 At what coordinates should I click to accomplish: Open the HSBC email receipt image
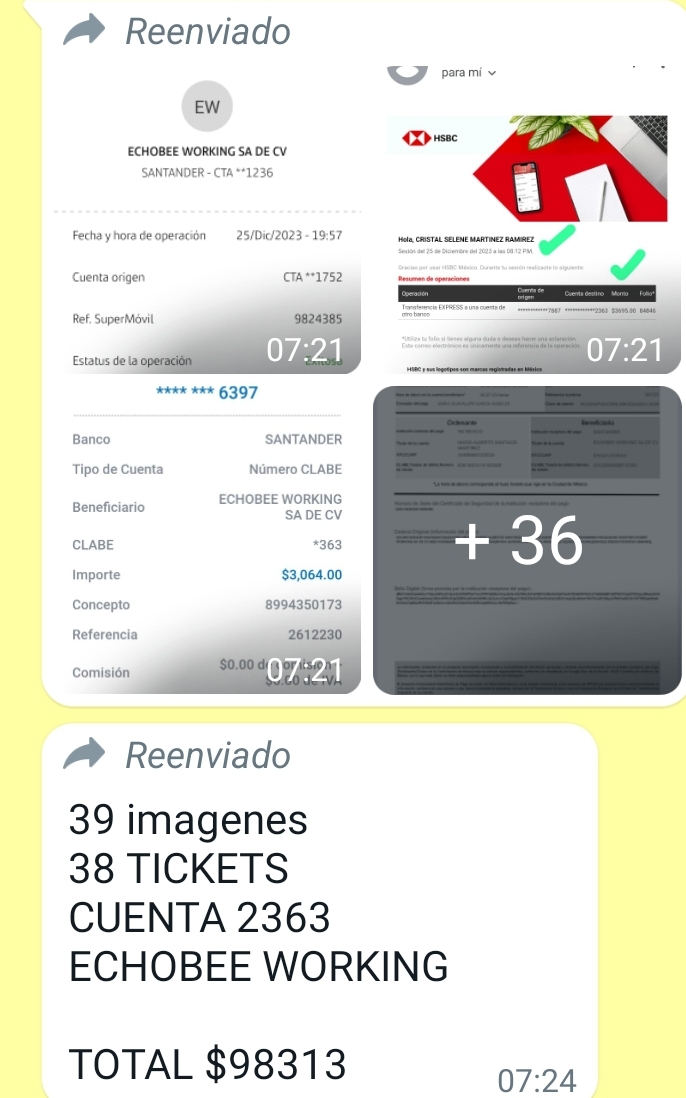point(527,220)
